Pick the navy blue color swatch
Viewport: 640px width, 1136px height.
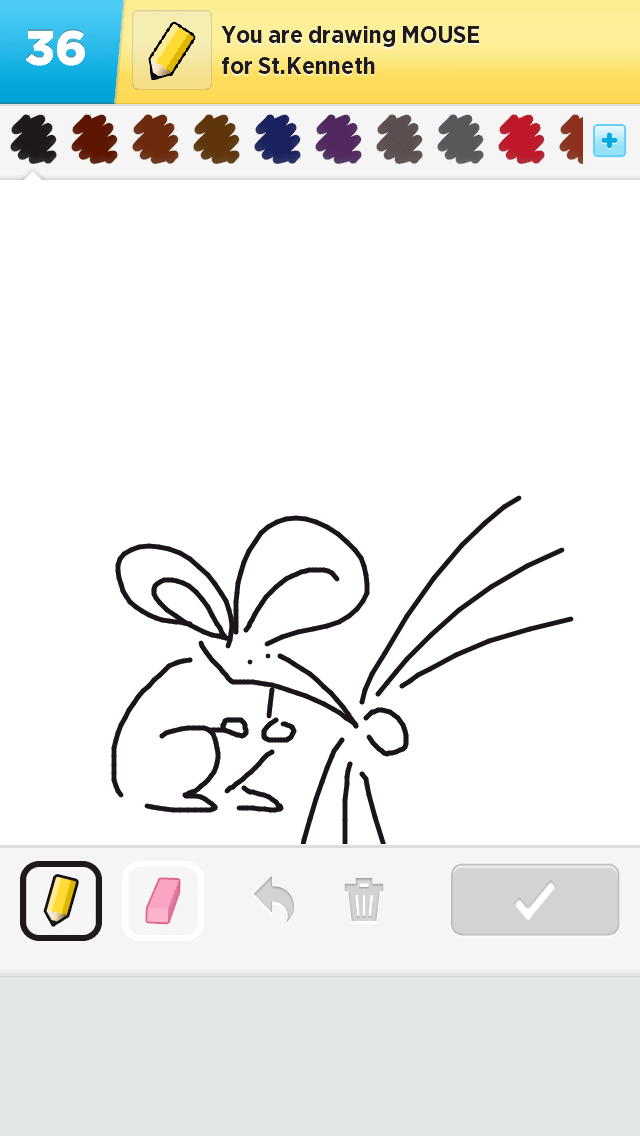[x=277, y=139]
